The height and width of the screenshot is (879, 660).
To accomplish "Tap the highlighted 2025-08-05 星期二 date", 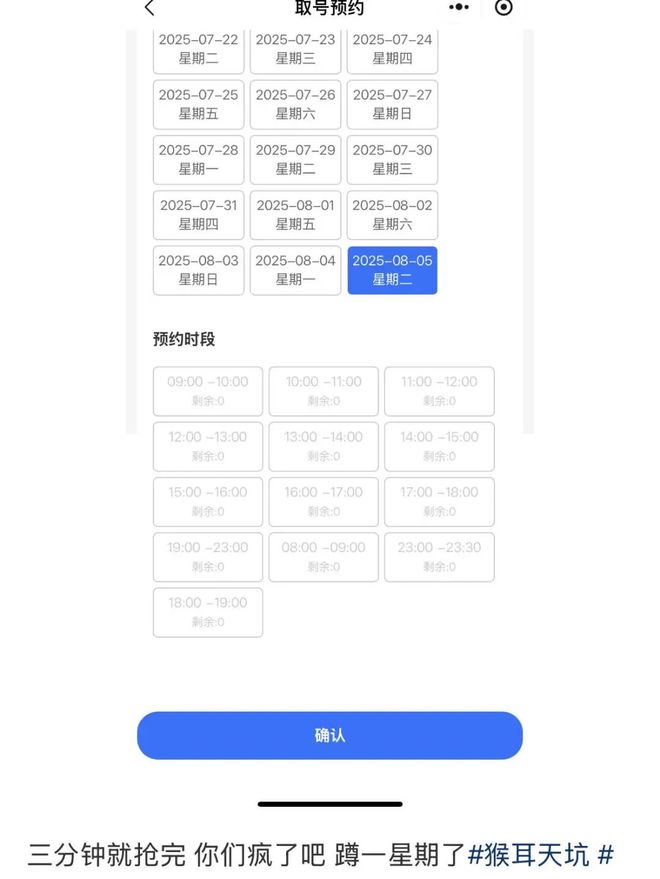I will point(392,270).
